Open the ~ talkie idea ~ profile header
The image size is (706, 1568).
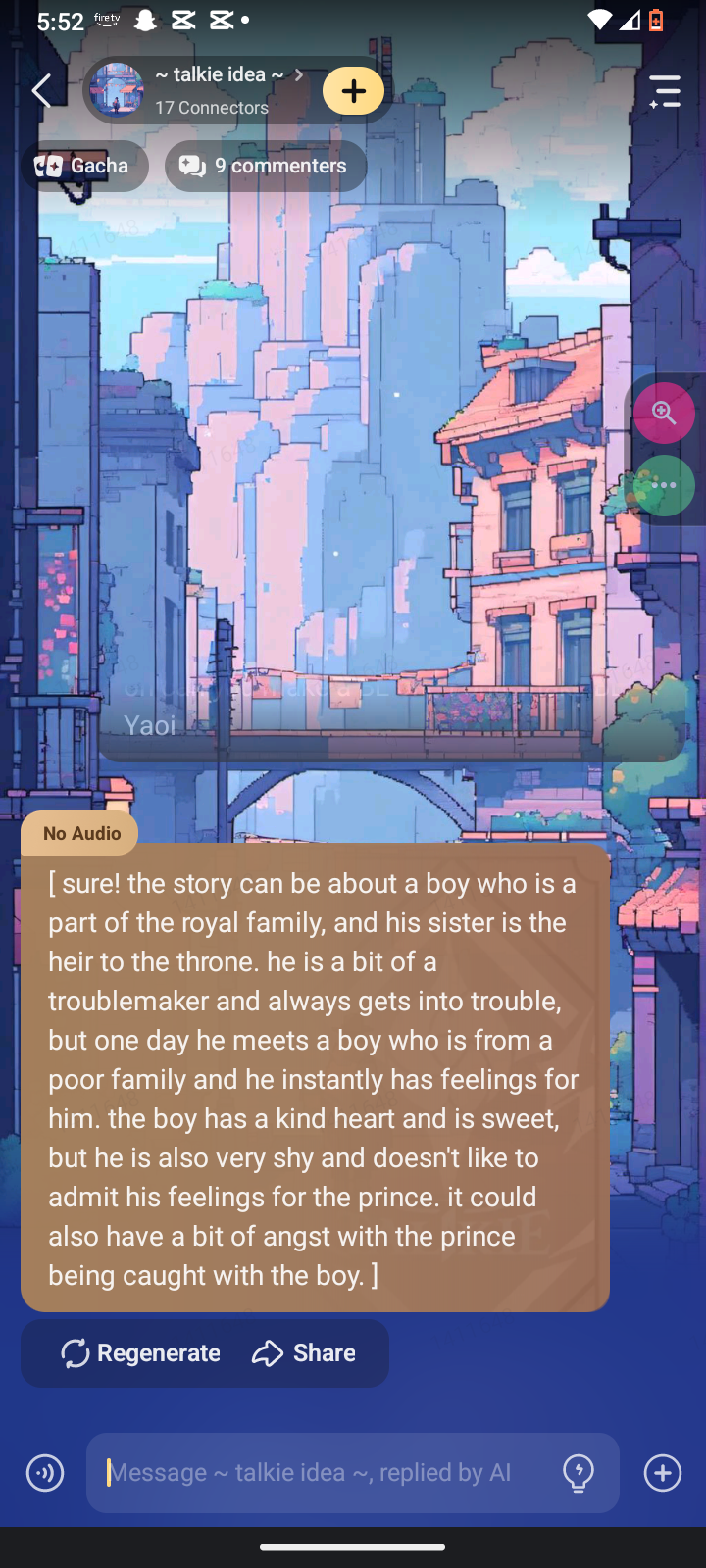(218, 89)
